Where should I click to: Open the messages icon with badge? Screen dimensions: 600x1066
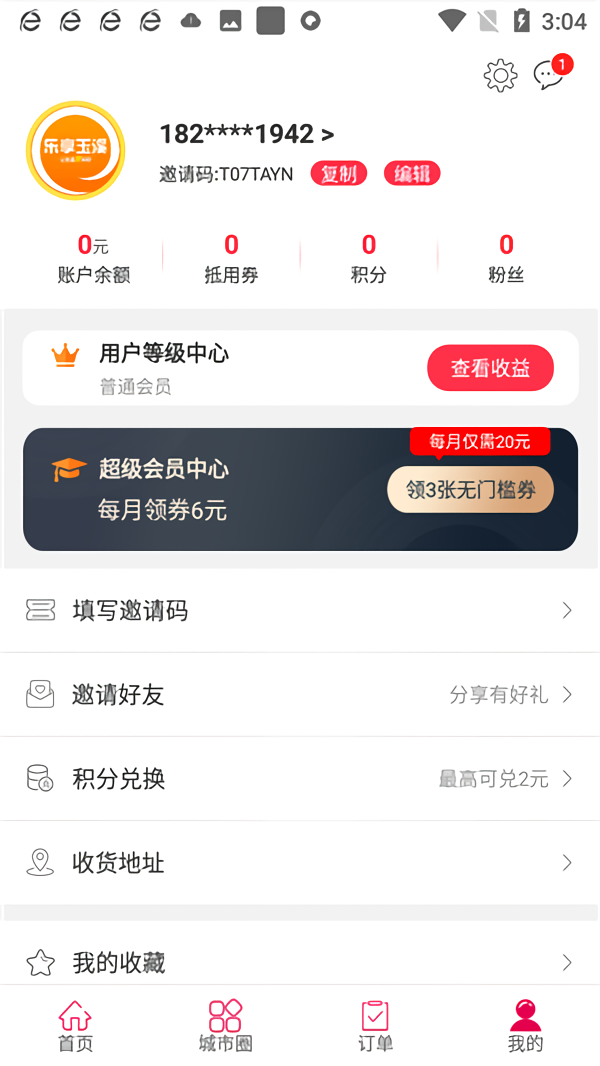(x=548, y=75)
